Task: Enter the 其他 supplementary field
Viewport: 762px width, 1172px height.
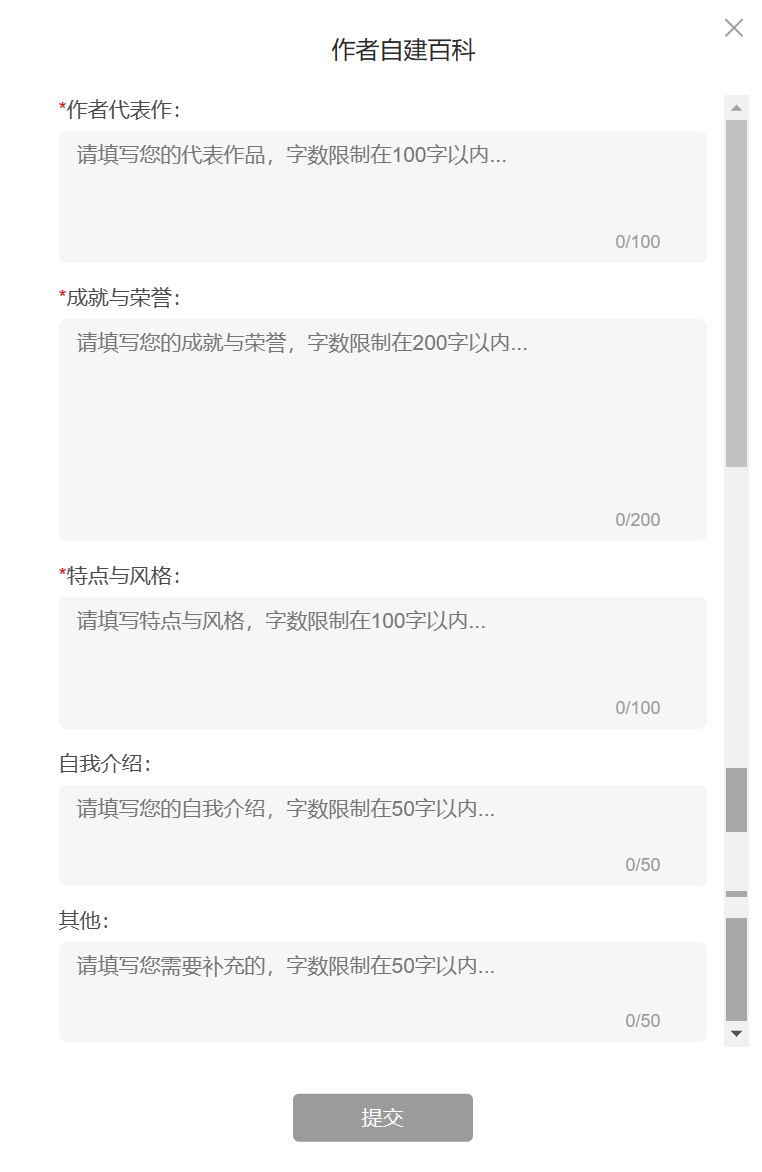Action: (x=382, y=990)
